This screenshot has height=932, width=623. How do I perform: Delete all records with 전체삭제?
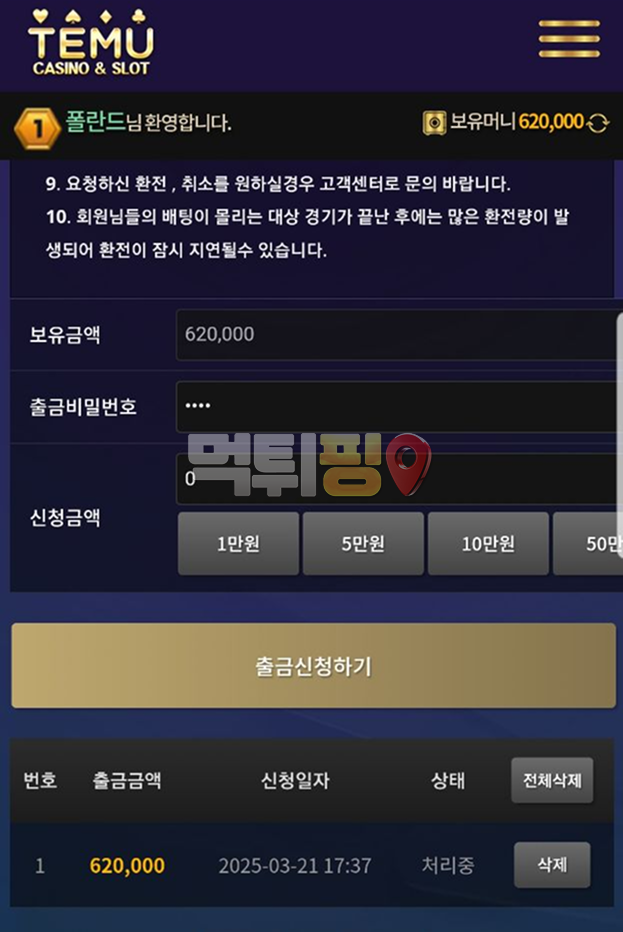click(552, 781)
